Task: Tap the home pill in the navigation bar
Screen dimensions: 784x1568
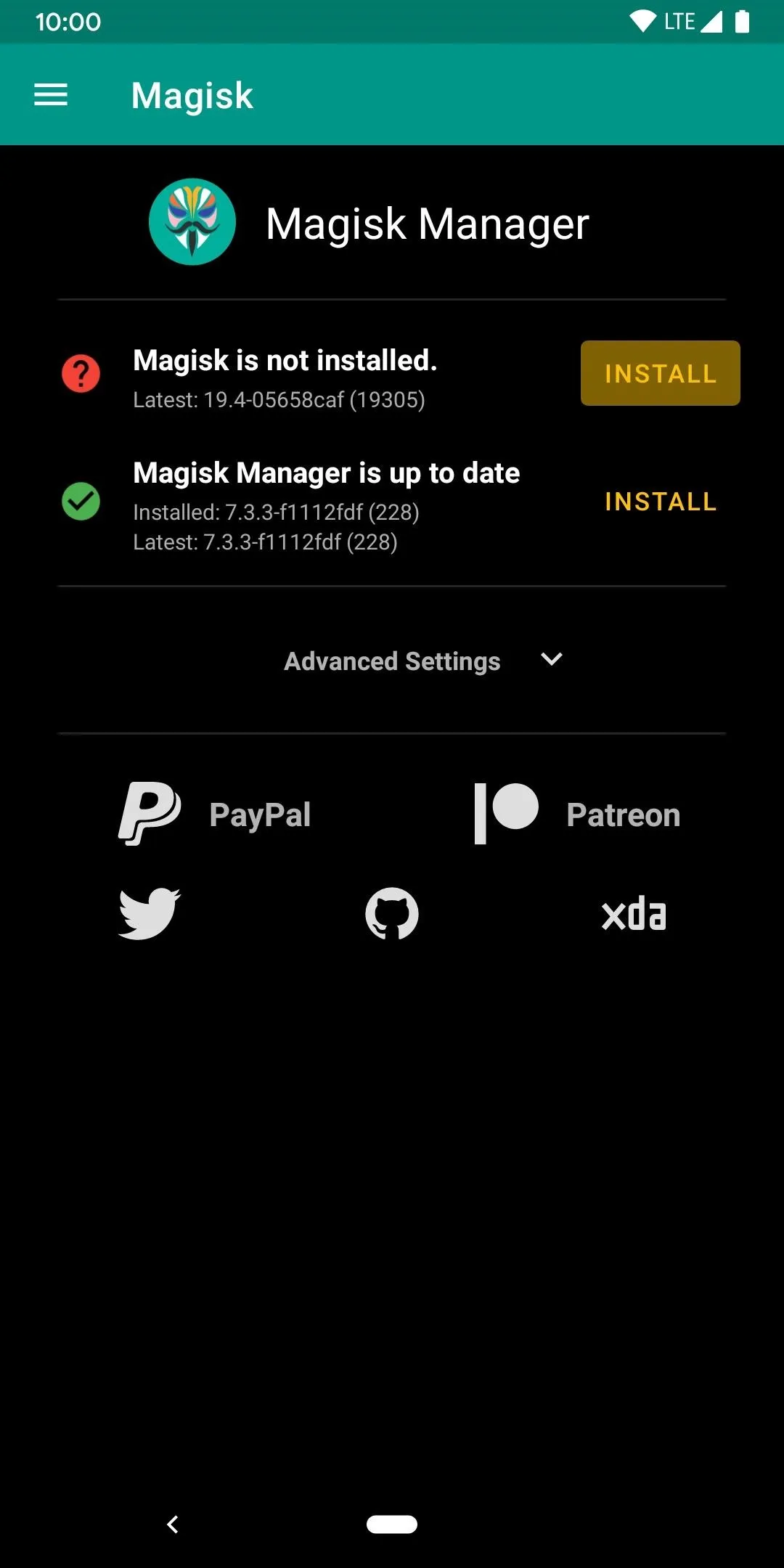Action: click(392, 1524)
